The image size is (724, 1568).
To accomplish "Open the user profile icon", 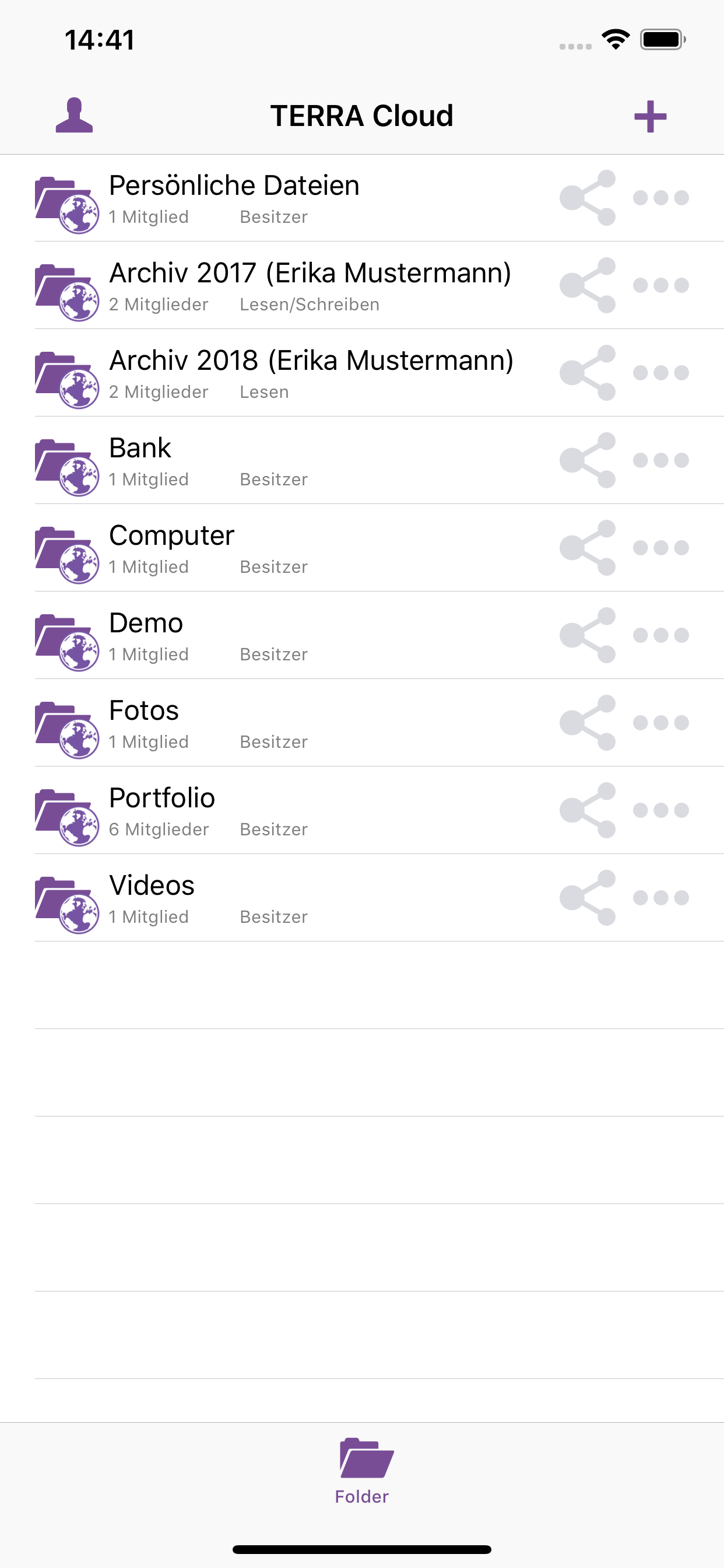I will tap(74, 115).
